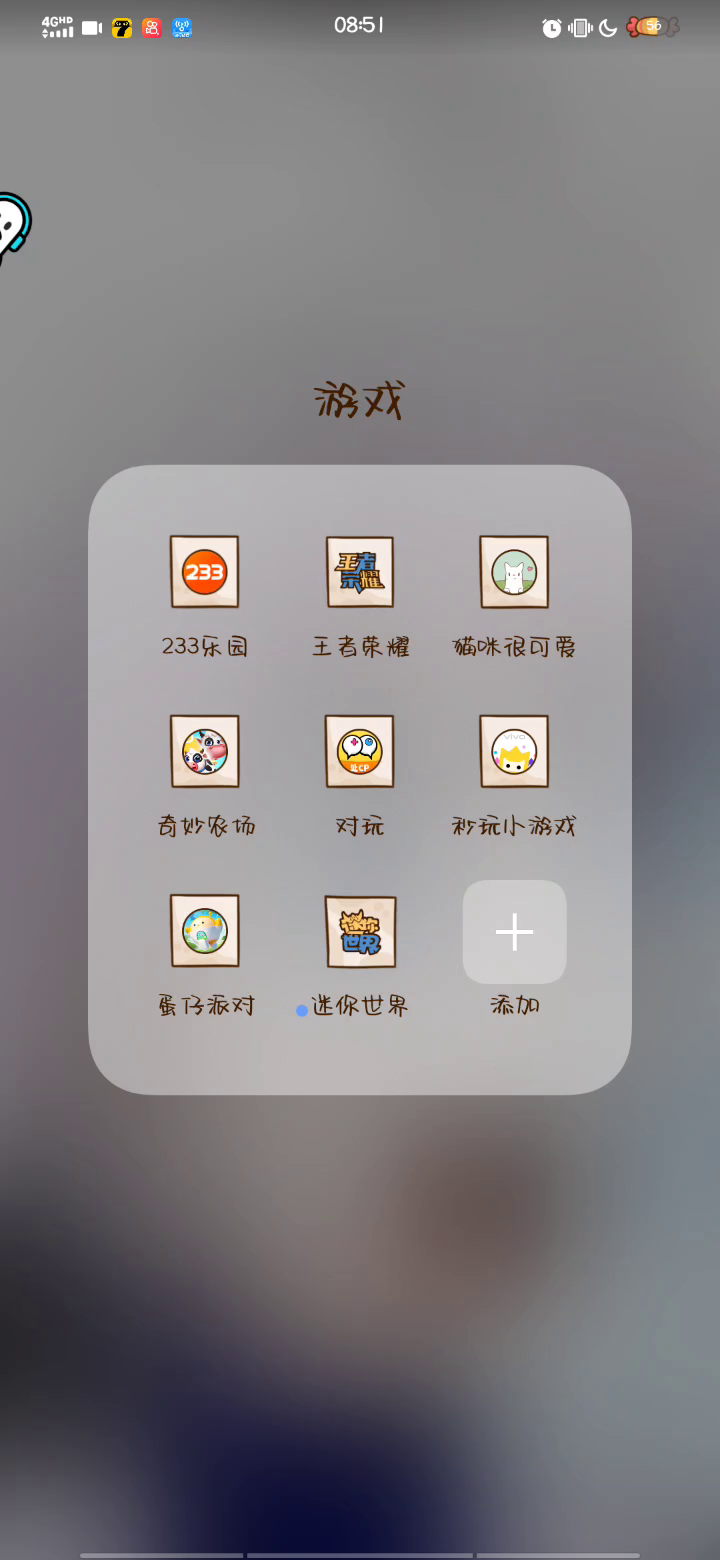Image resolution: width=720 pixels, height=1560 pixels.
Task: Launch 迷你世界 game
Action: 360,931
